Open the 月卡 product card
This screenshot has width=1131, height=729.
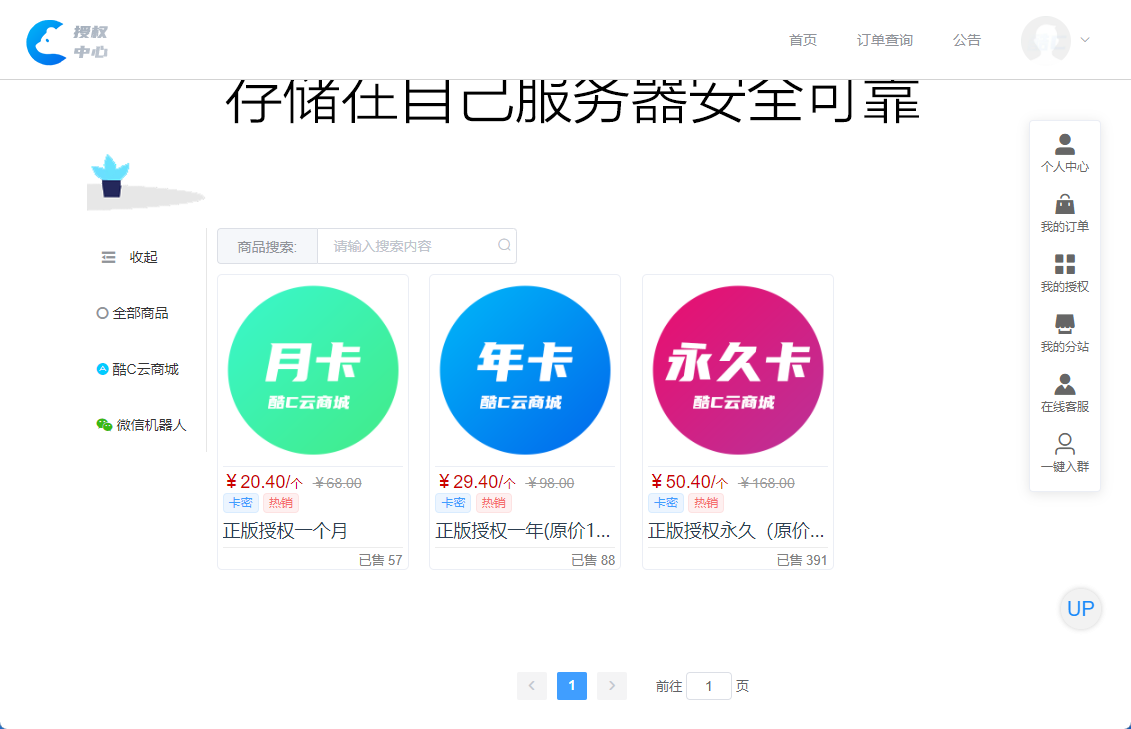tap(313, 369)
